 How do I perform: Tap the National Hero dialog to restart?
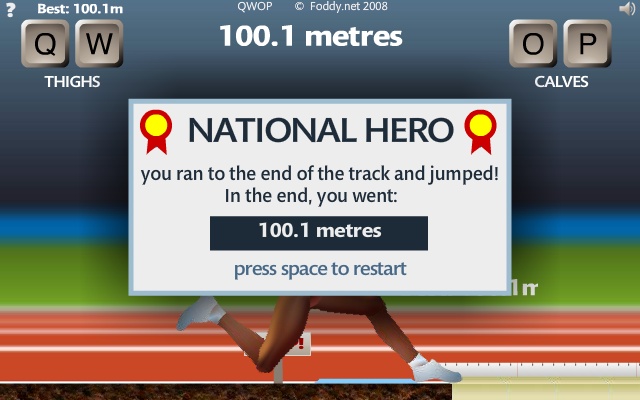[320, 269]
